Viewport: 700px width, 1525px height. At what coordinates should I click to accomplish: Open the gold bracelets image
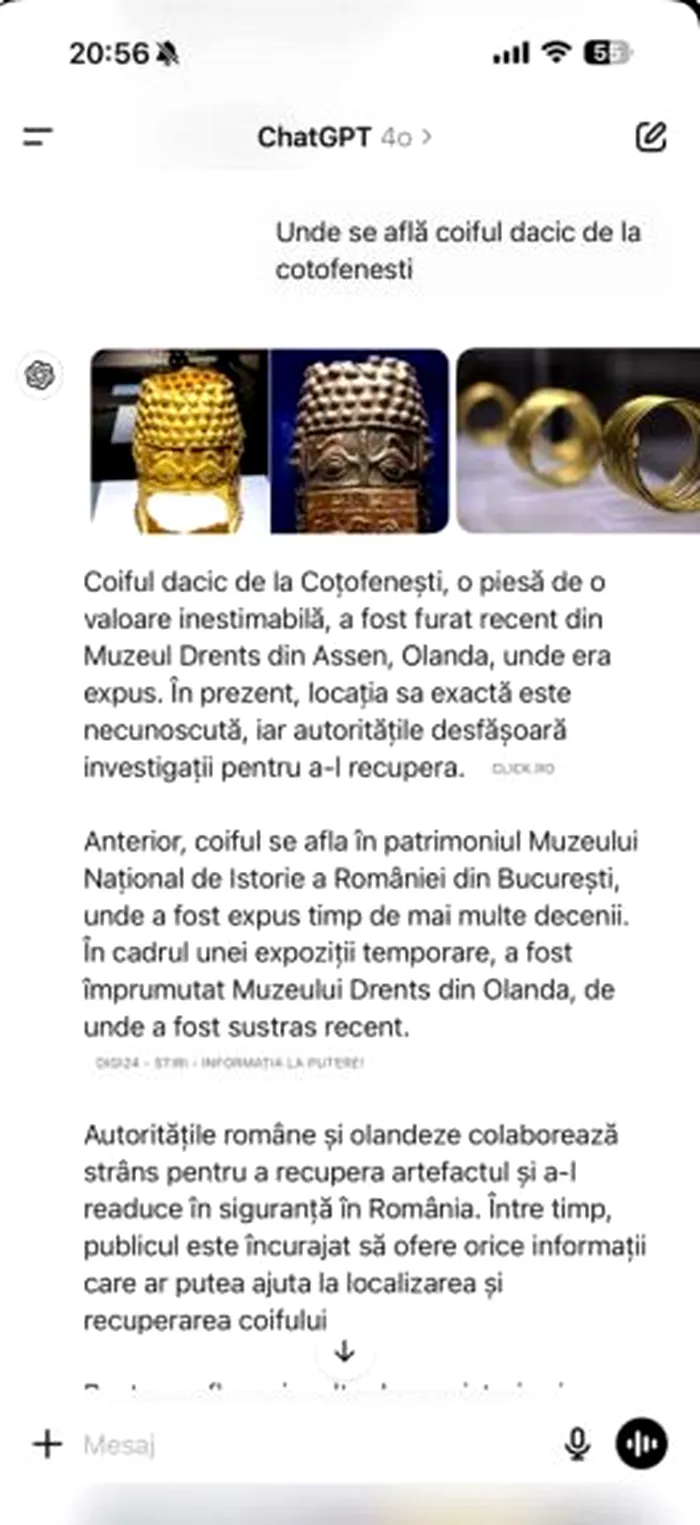(x=578, y=441)
